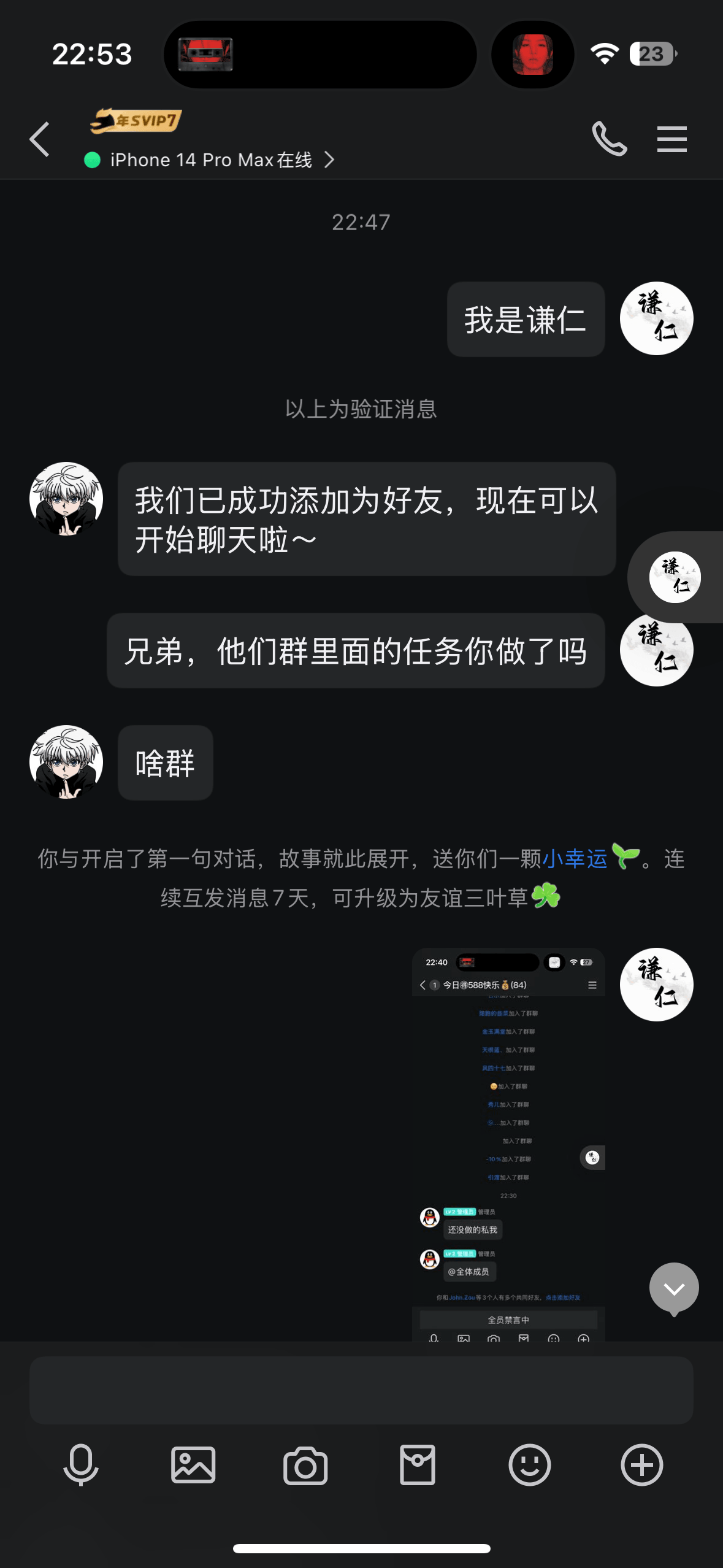Tap the message input box
Screen dimensions: 723x1568
pyautogui.click(x=361, y=1390)
